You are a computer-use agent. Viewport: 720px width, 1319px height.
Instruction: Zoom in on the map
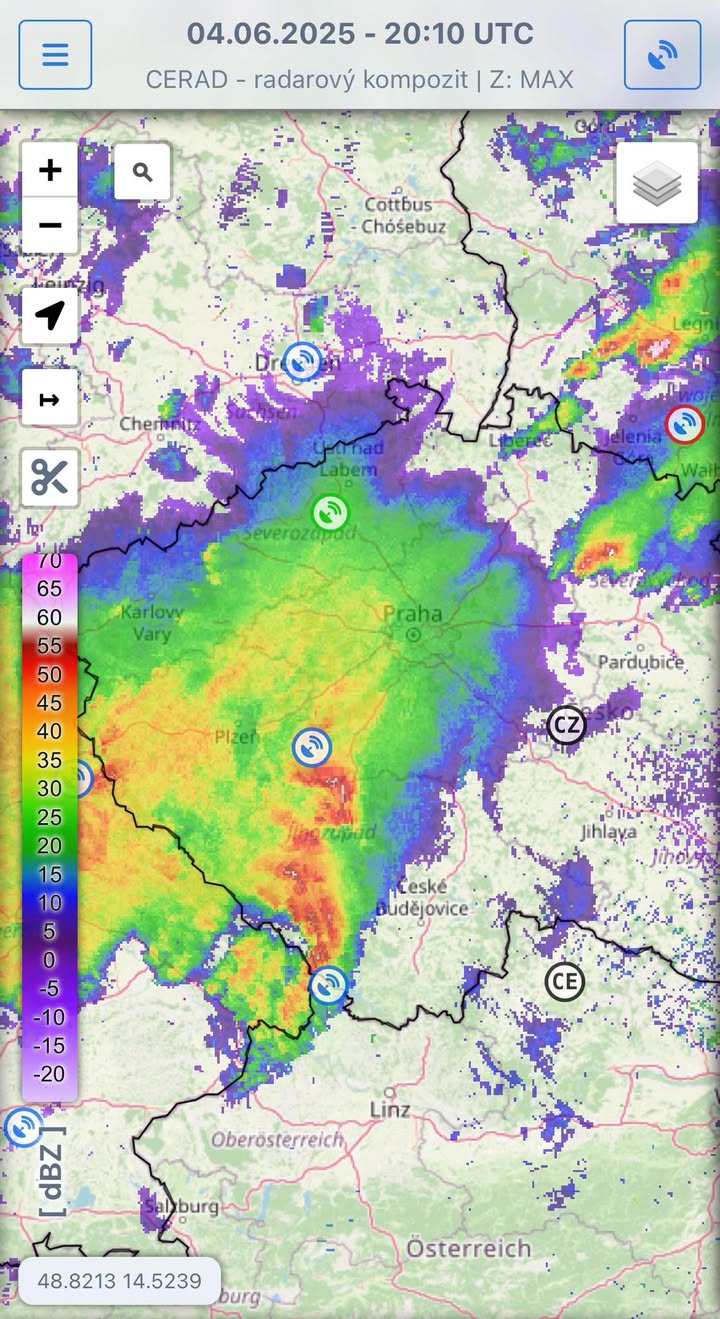[50, 170]
